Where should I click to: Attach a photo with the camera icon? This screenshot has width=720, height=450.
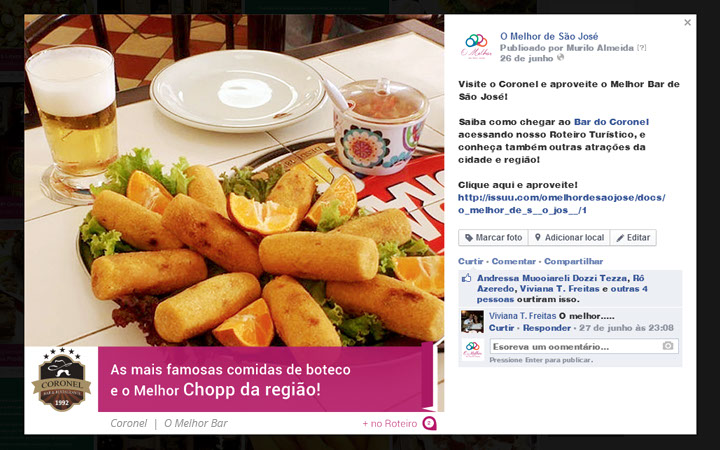[x=668, y=346]
